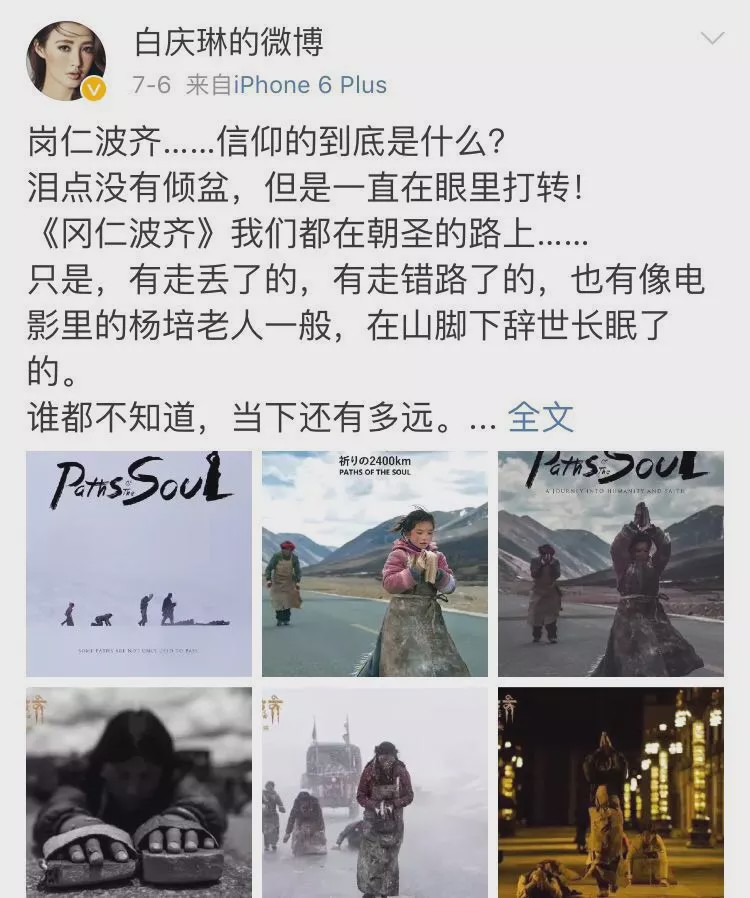Viewport: 750px width, 898px height.
Task: Open the 白庆琳的微博 username
Action: coord(229,42)
